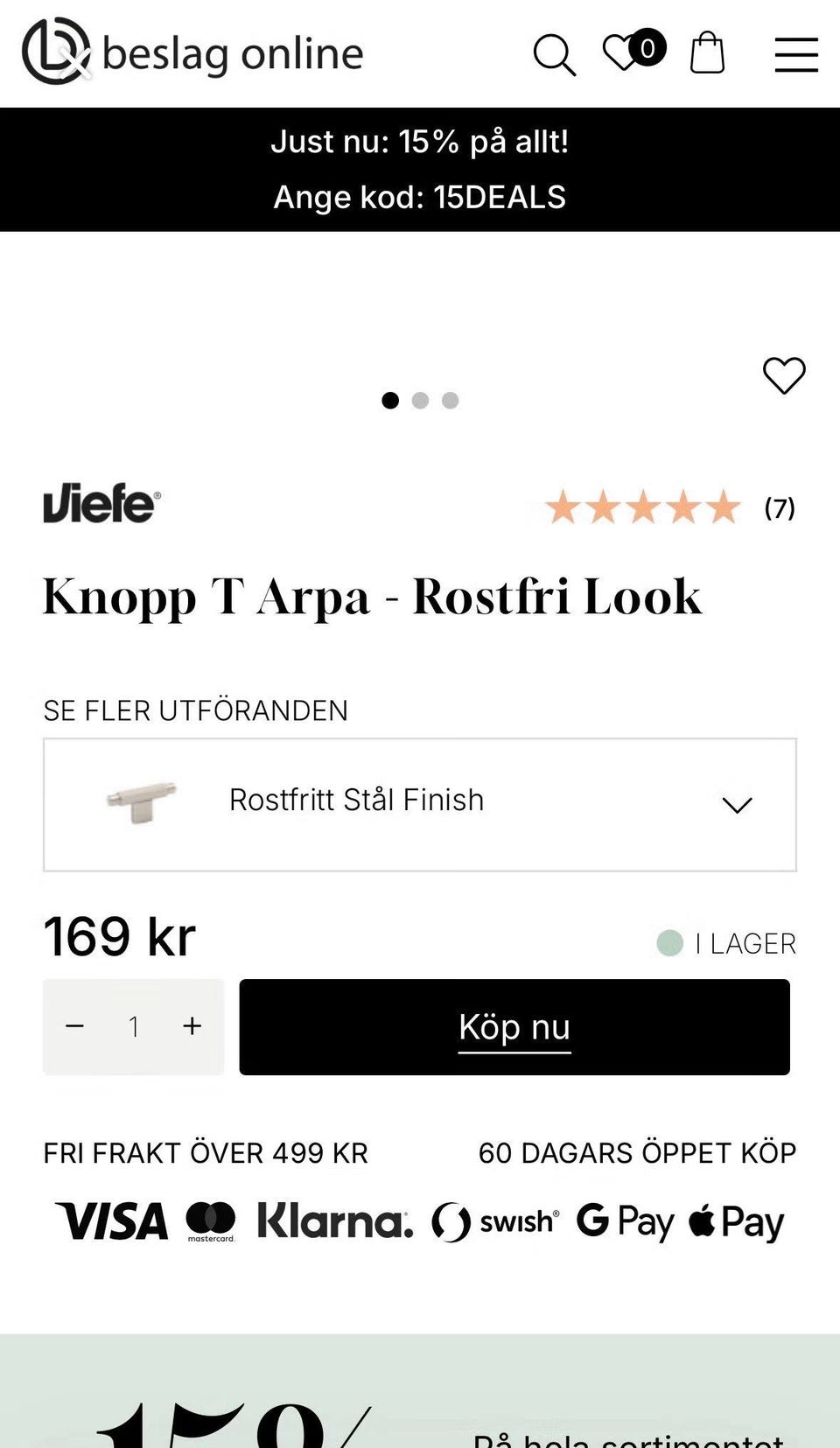Viewport: 840px width, 1448px height.
Task: Go to beslag online home logo
Action: click(x=192, y=52)
